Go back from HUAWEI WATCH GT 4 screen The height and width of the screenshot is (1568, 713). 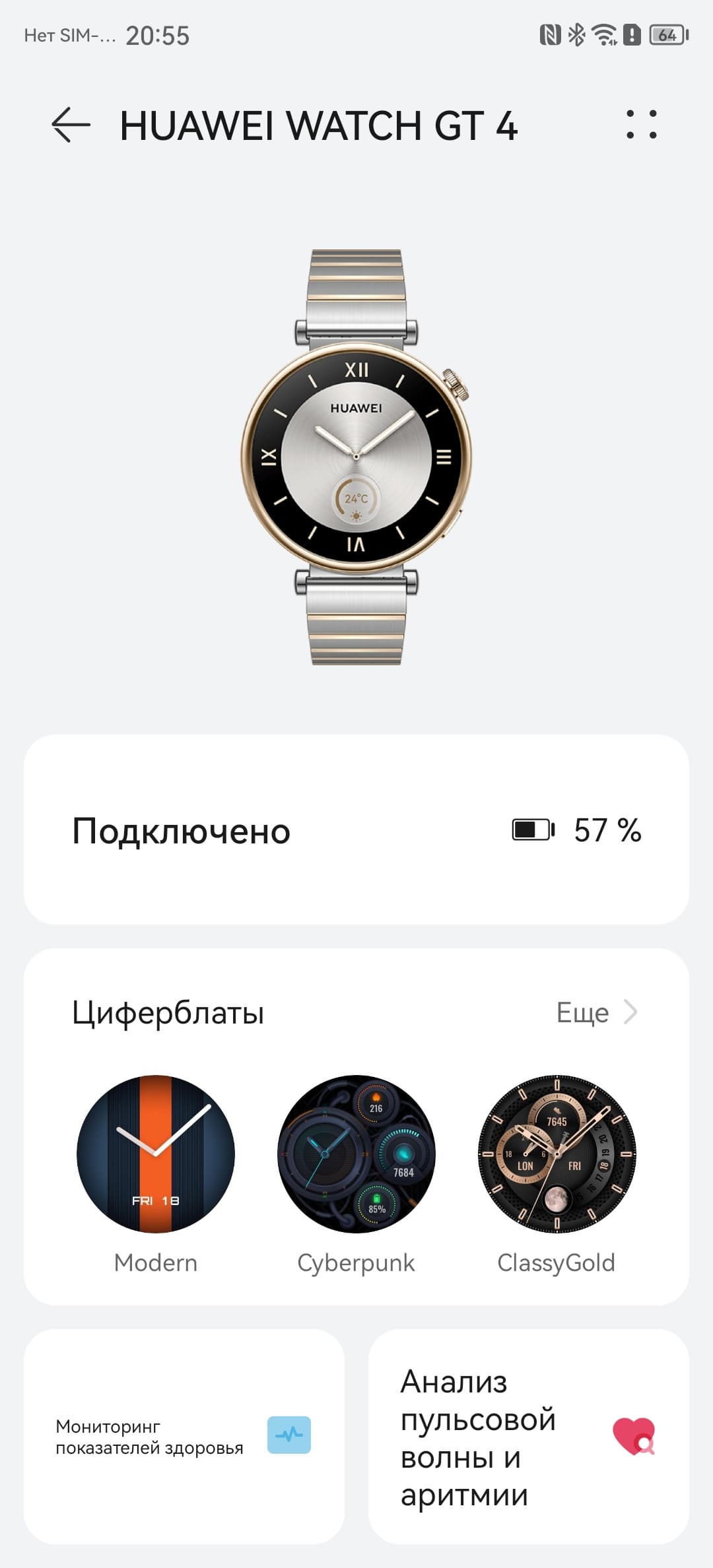click(x=71, y=125)
